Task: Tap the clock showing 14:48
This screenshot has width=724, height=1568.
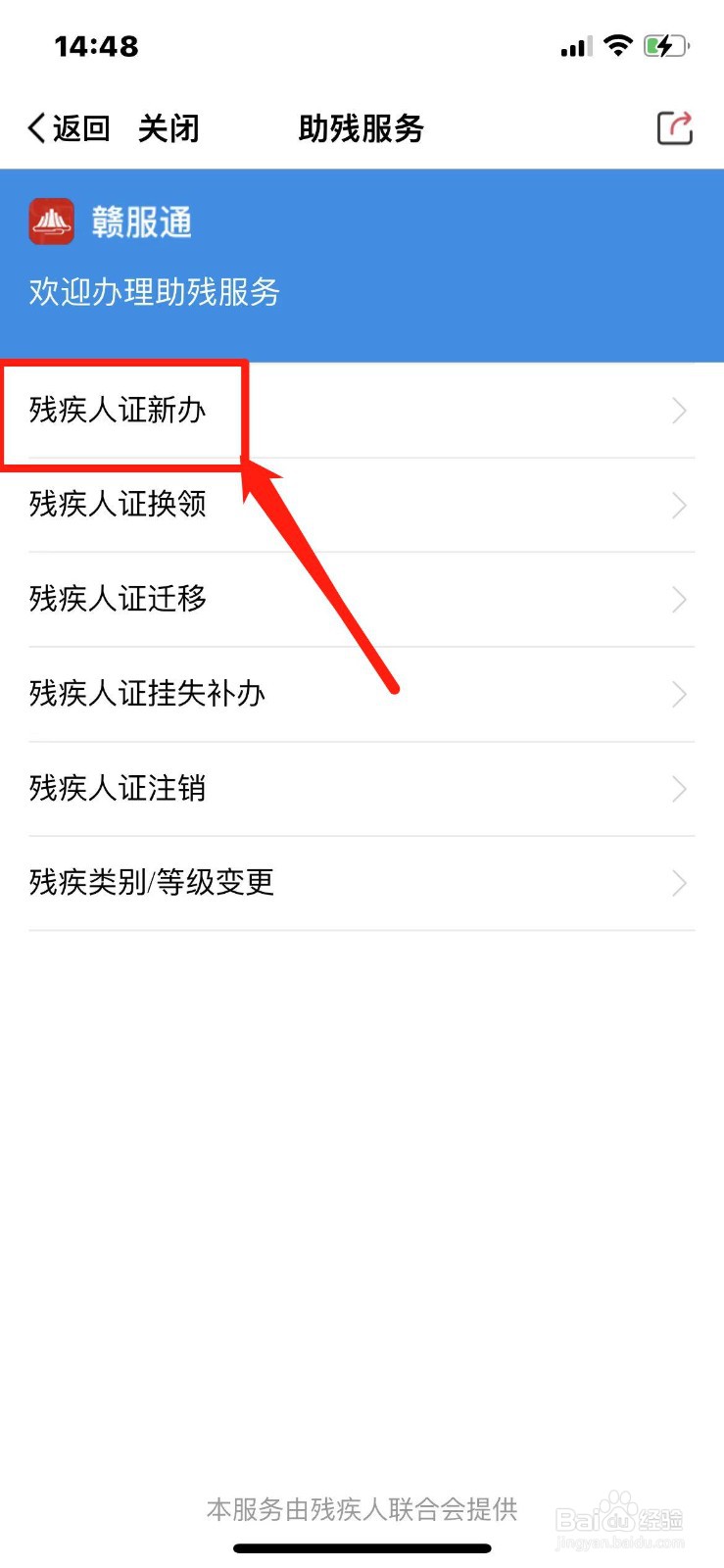Action: click(98, 44)
